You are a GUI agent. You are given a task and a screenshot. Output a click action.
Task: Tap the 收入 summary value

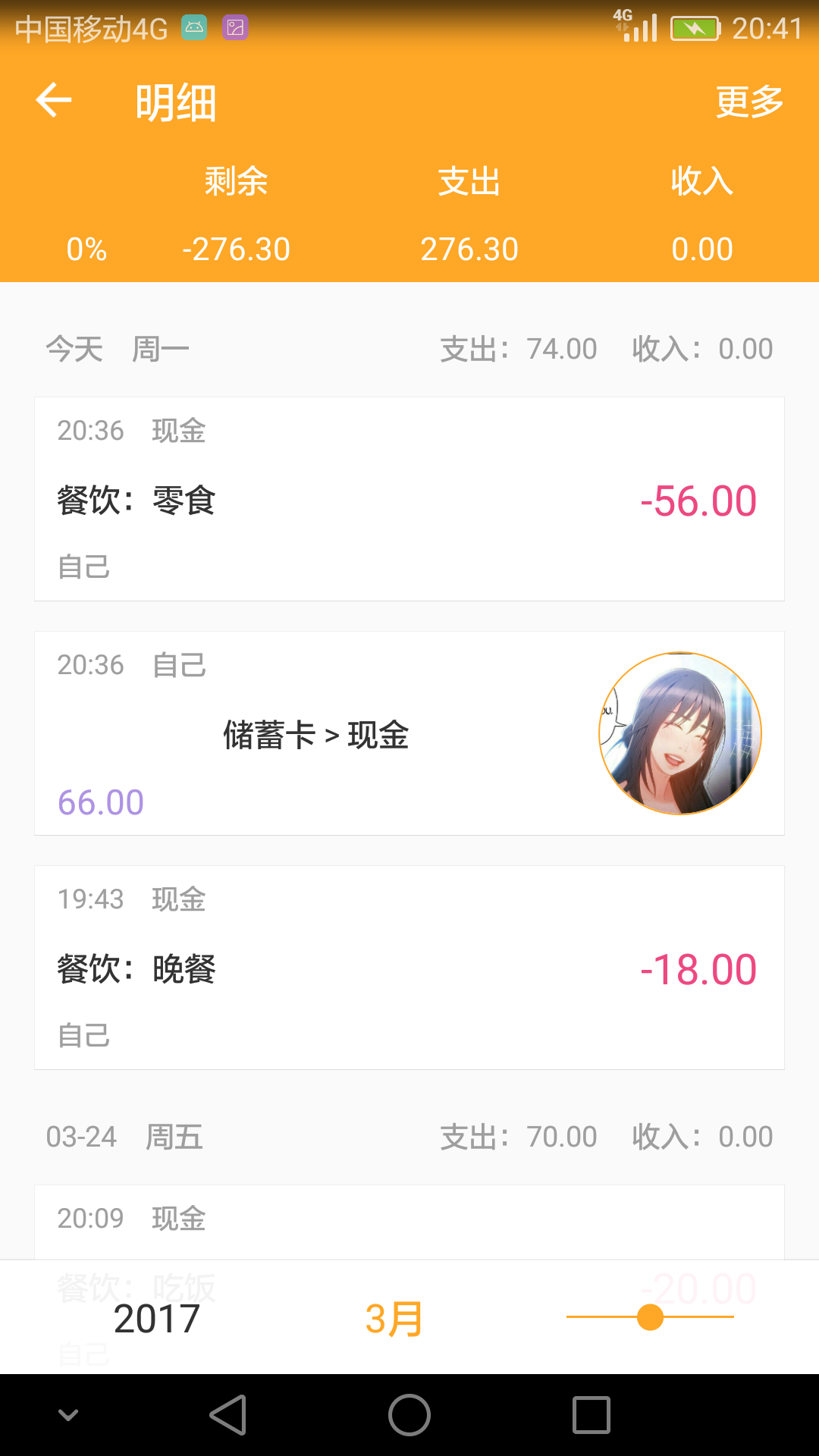click(x=702, y=248)
